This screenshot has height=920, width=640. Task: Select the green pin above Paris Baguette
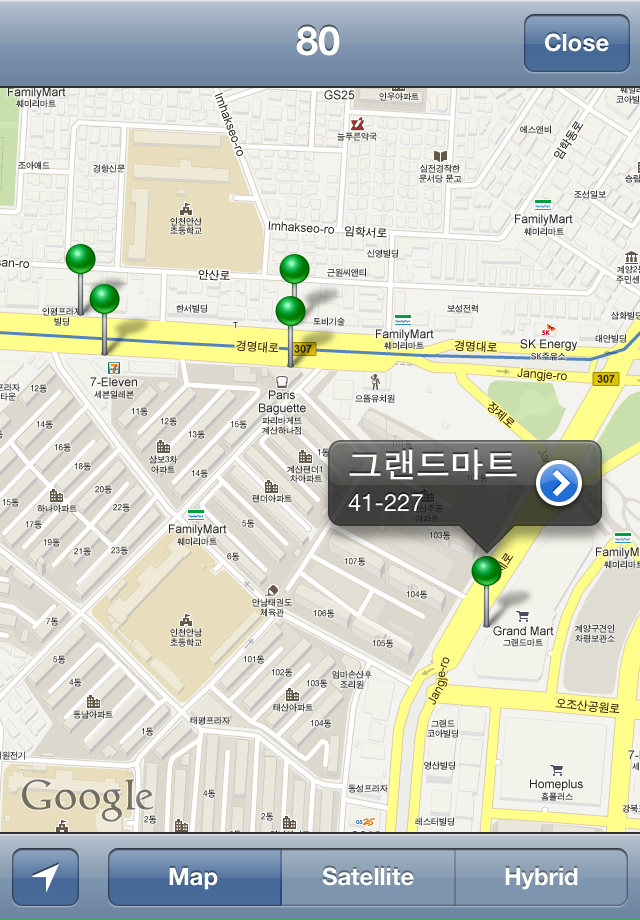[x=290, y=311]
